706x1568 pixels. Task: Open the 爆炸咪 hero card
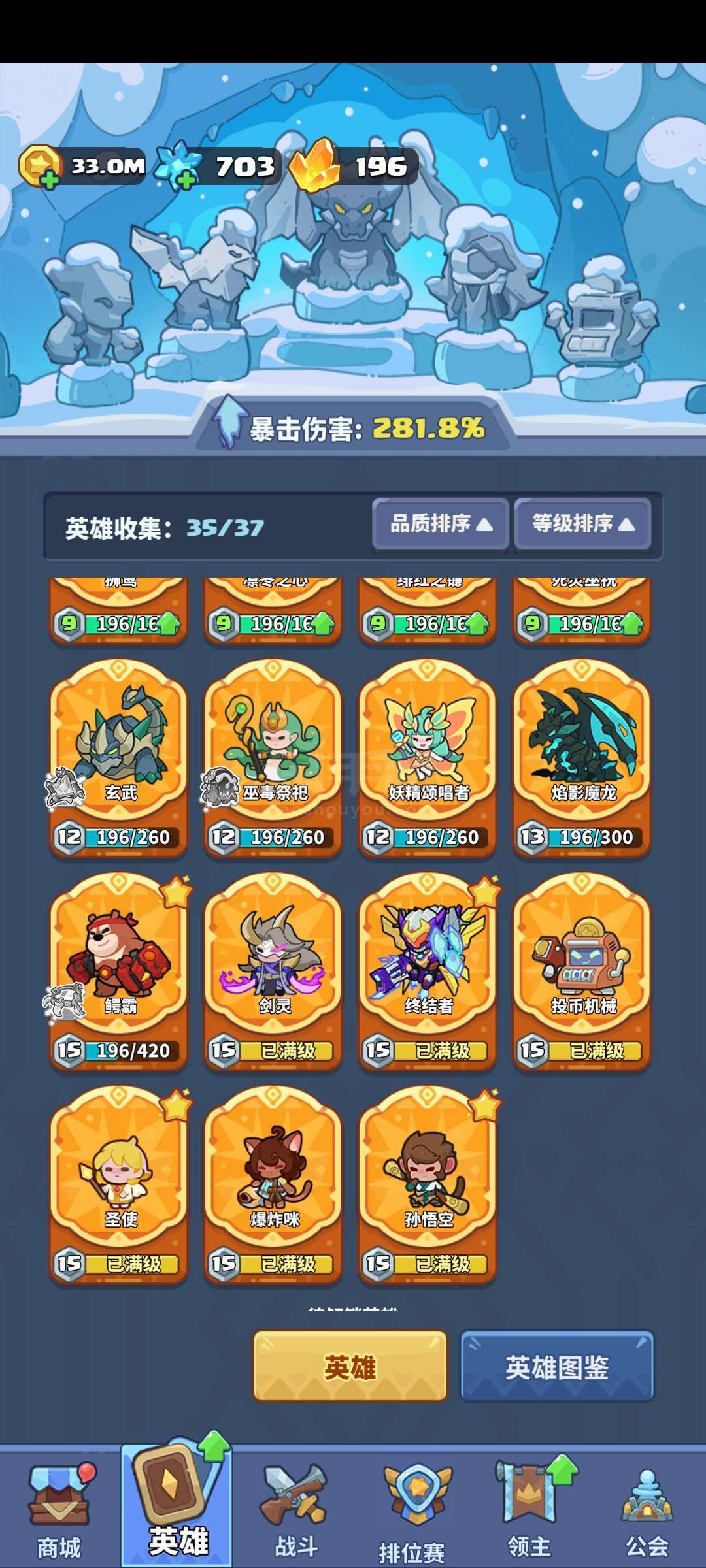pos(273,1185)
